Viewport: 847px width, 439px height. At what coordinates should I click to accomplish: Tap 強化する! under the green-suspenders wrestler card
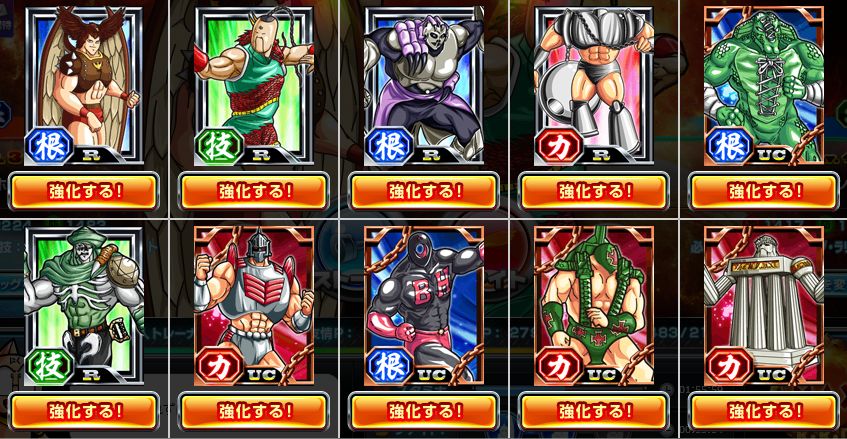click(x=594, y=410)
